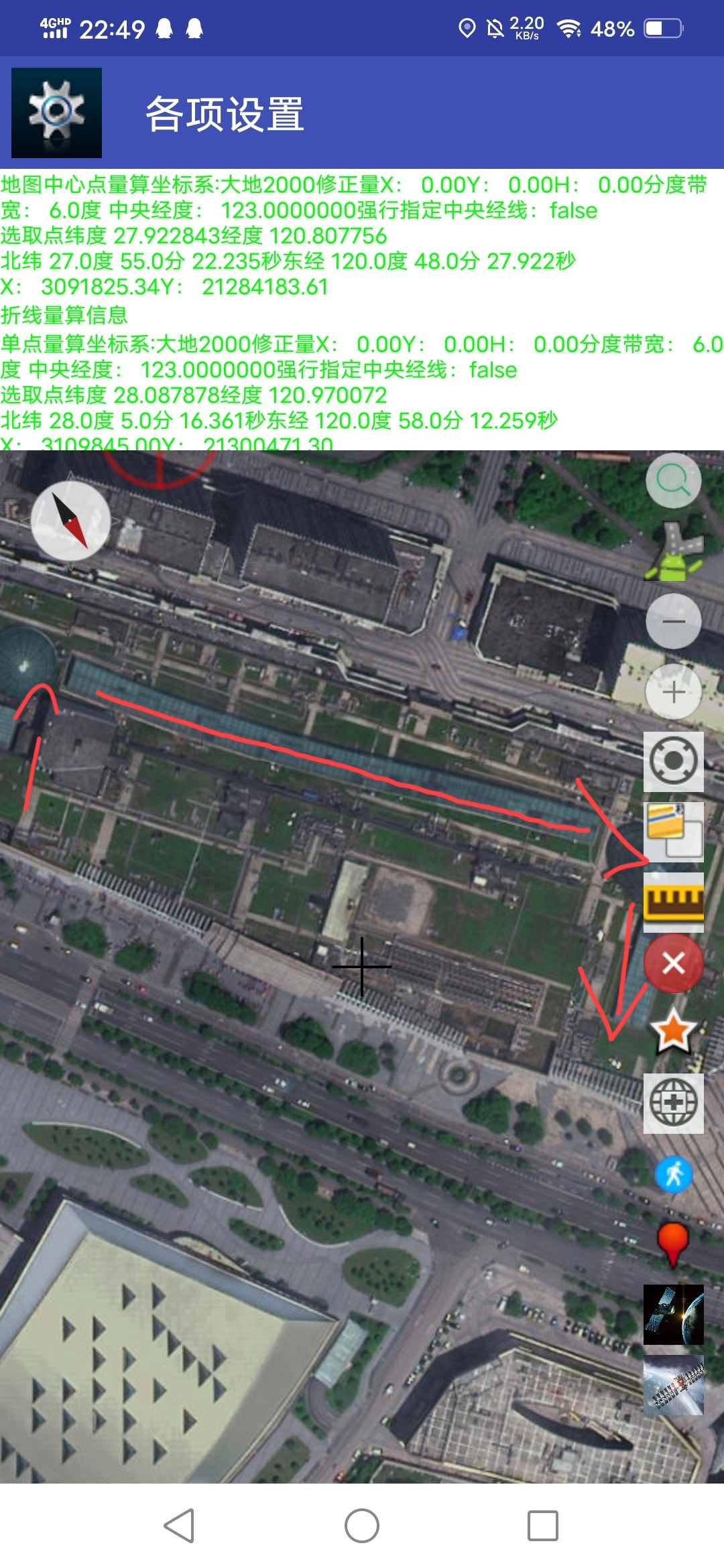Go back using the system back button
Screen dimensions: 724x1568
point(180,1526)
